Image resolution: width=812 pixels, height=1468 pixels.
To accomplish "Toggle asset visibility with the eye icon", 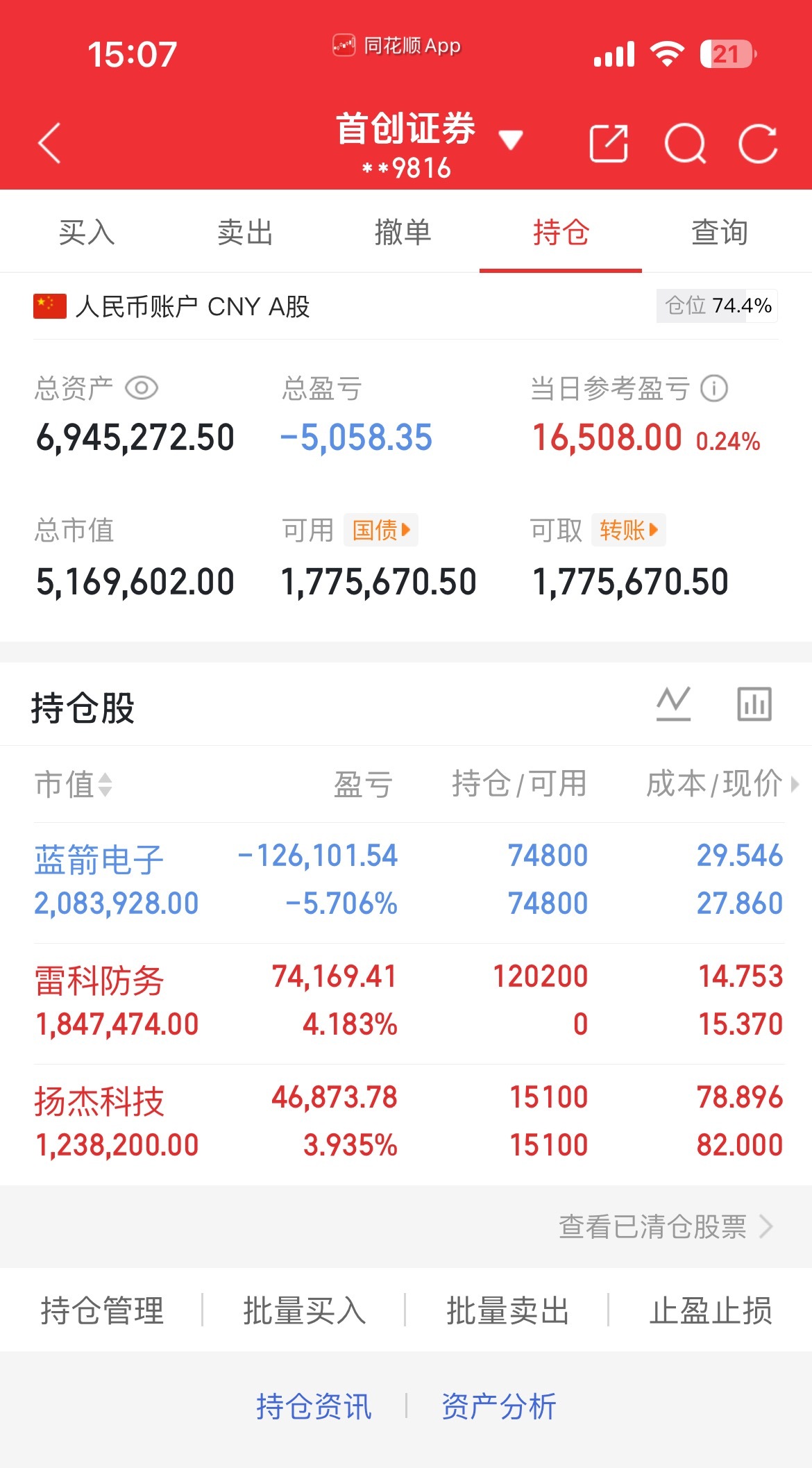I will [x=142, y=389].
